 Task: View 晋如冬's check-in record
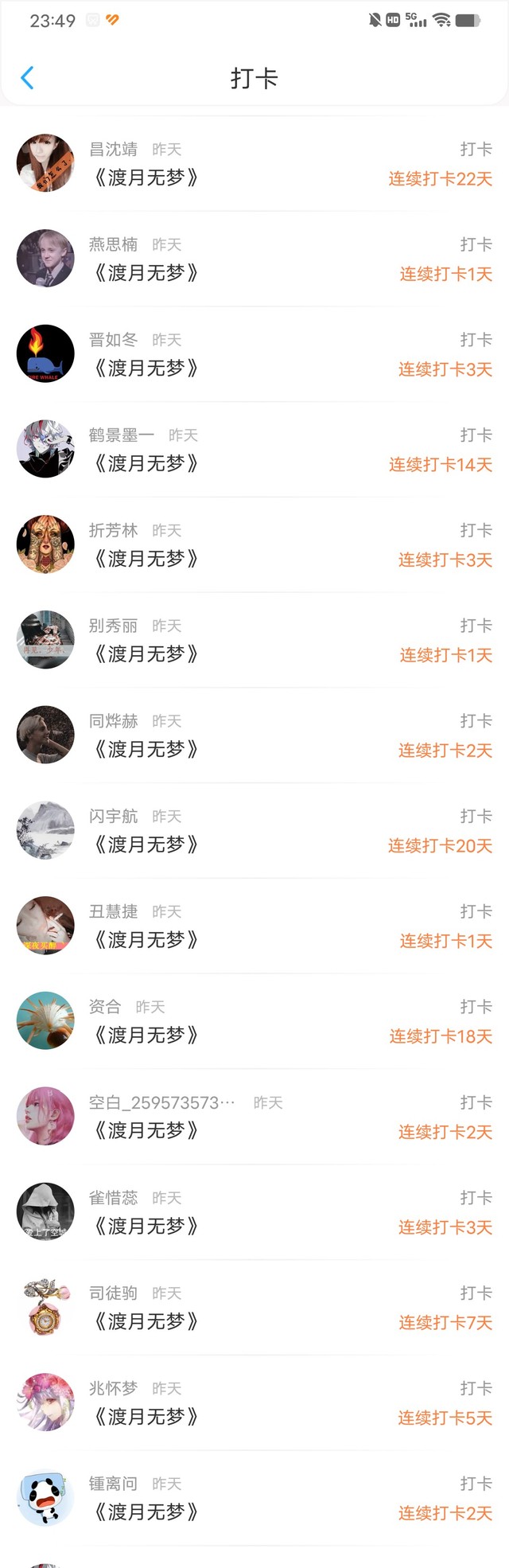pos(254,354)
